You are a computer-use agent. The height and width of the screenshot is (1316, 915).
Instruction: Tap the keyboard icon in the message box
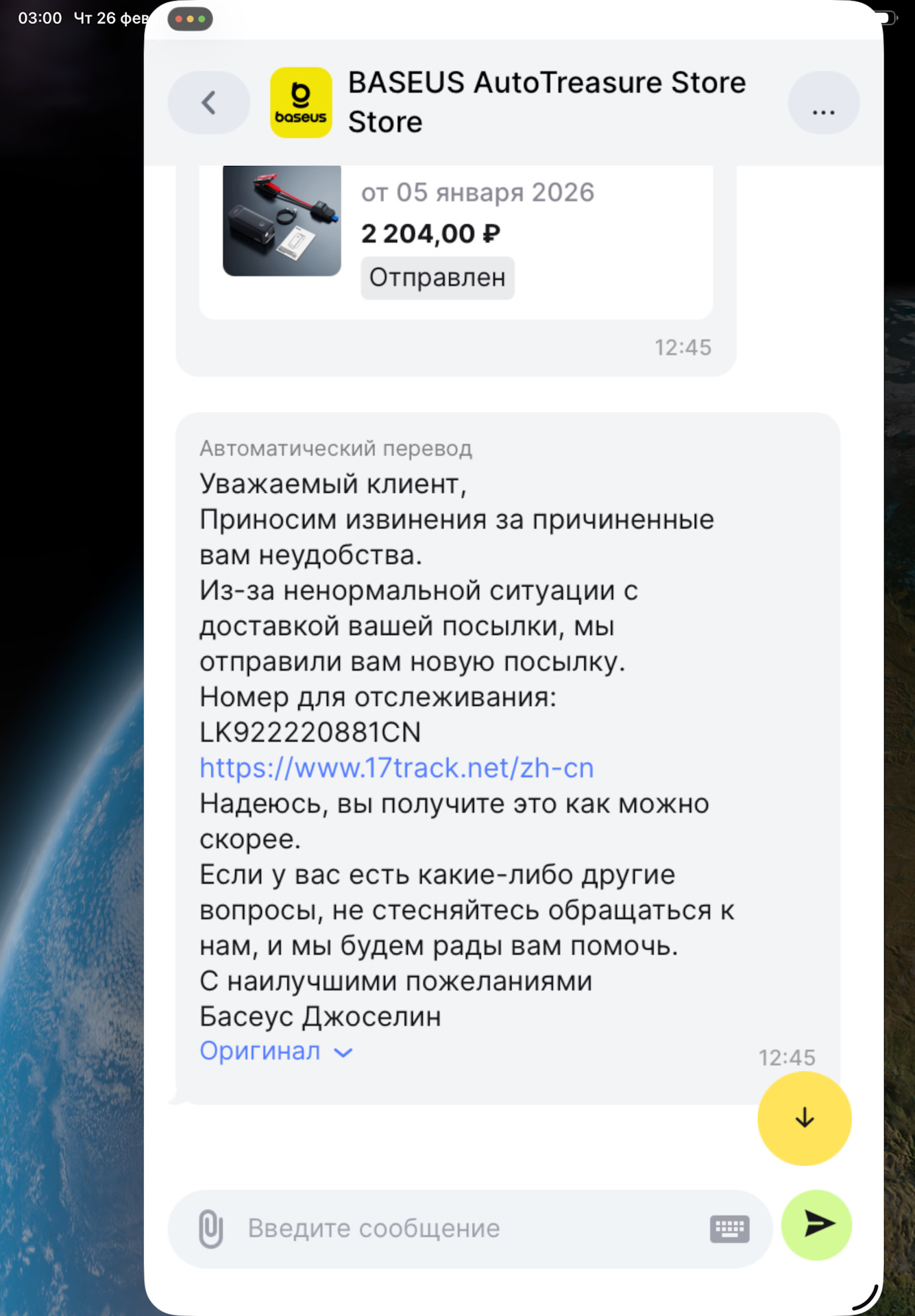point(729,1228)
